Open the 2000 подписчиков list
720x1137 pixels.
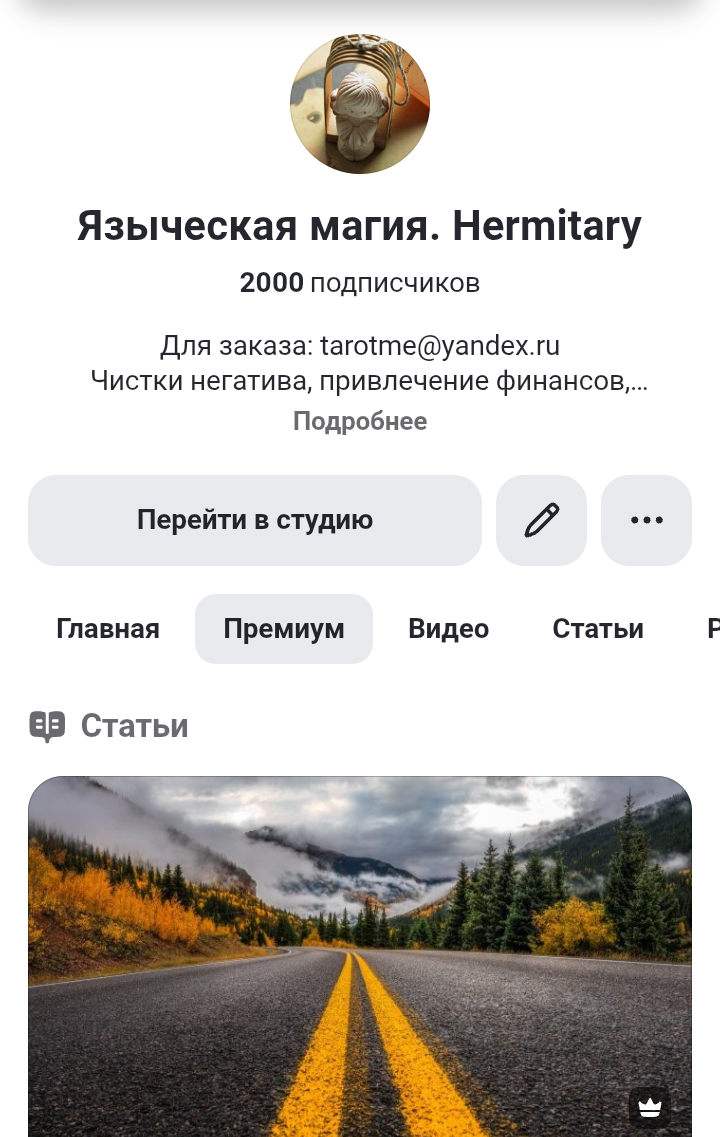pos(360,283)
